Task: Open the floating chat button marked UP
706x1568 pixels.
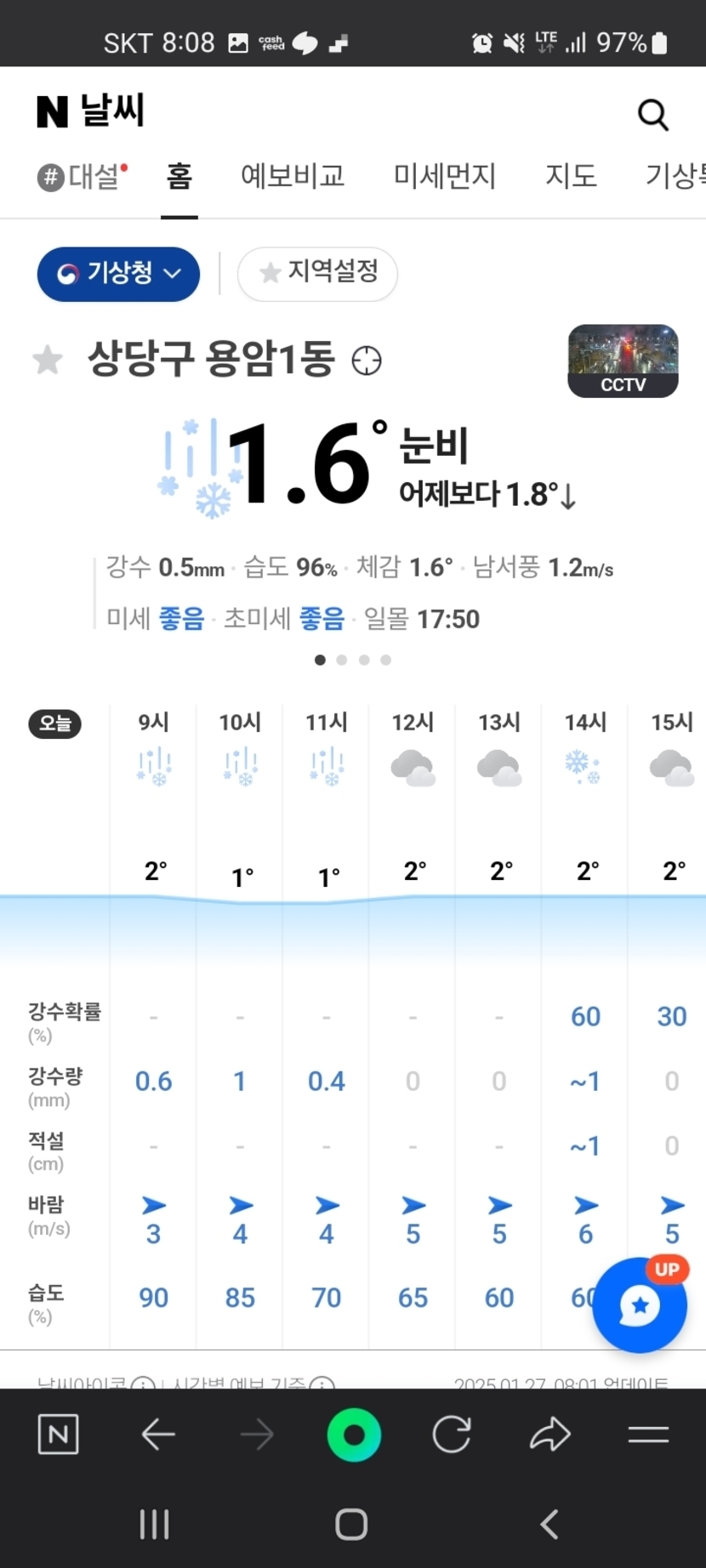Action: 640,1304
